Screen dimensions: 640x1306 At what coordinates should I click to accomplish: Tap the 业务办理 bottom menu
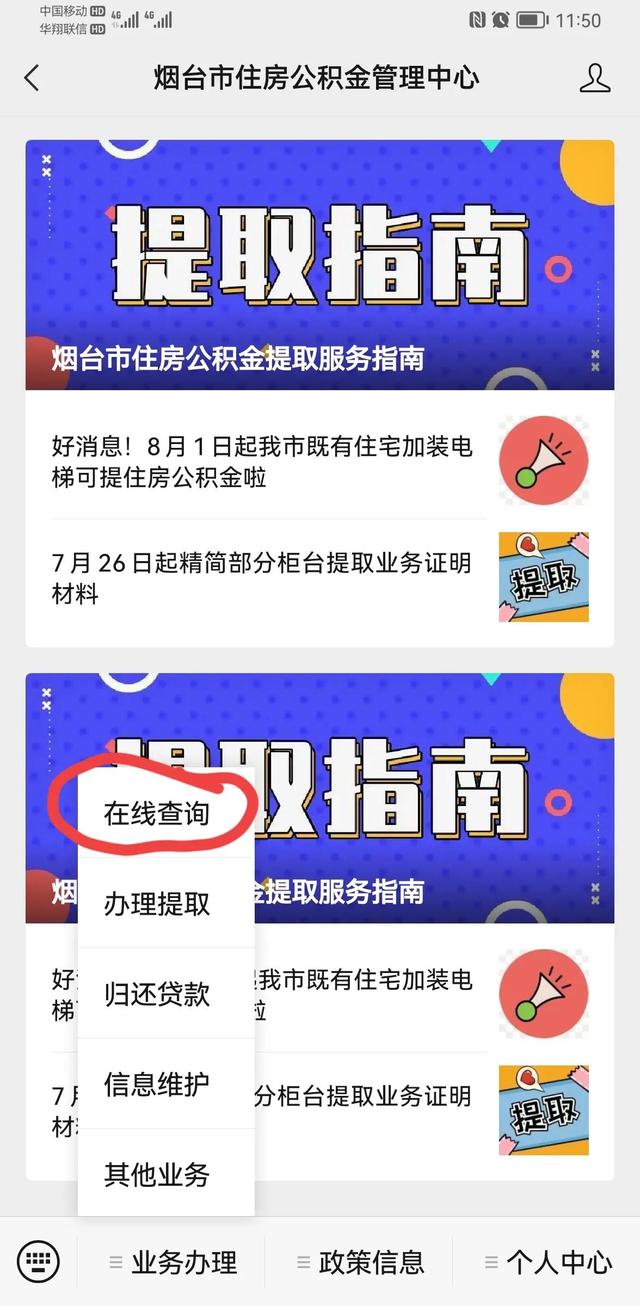[173, 1262]
